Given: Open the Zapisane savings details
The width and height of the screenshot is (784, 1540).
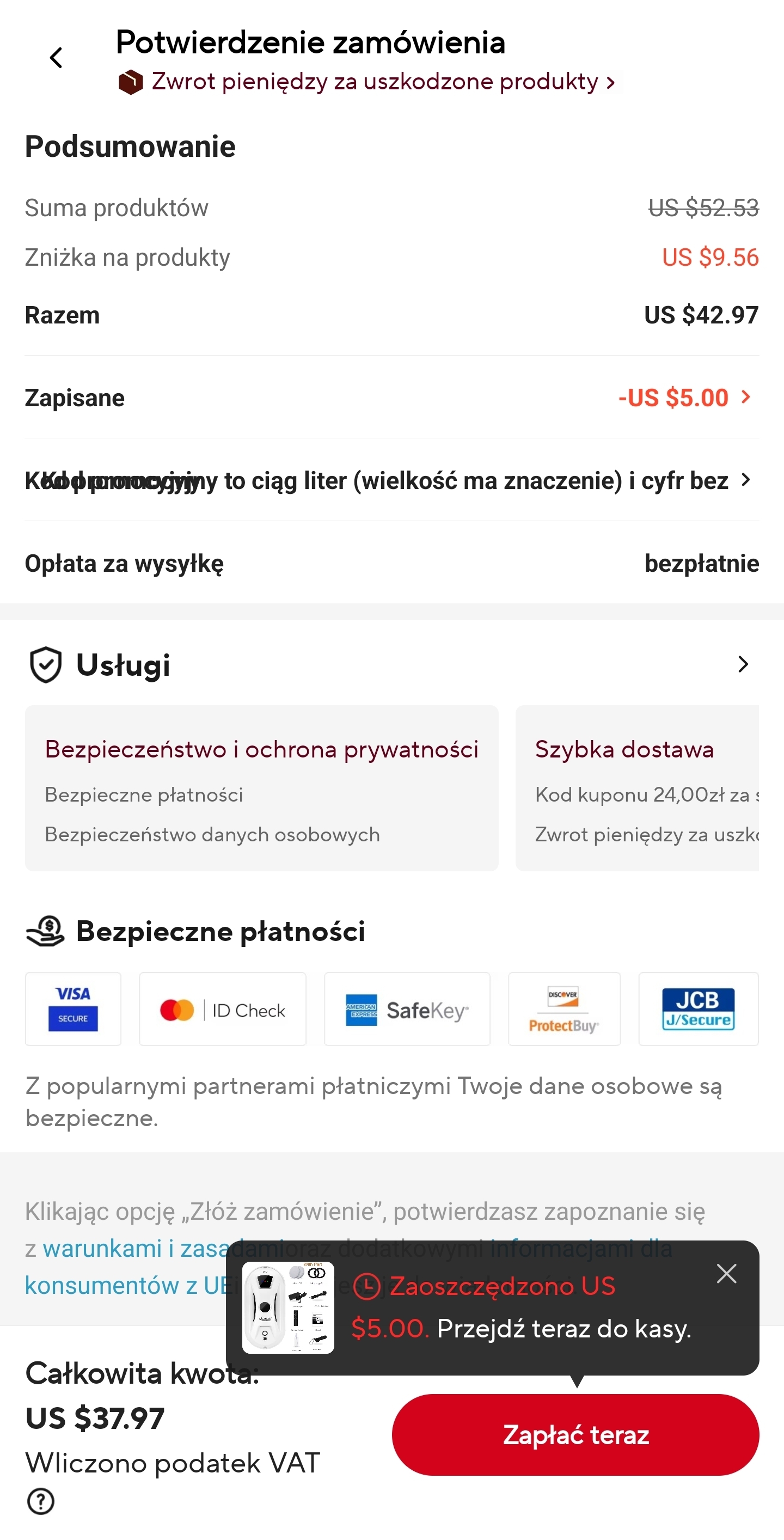Looking at the screenshot, I should [685, 398].
